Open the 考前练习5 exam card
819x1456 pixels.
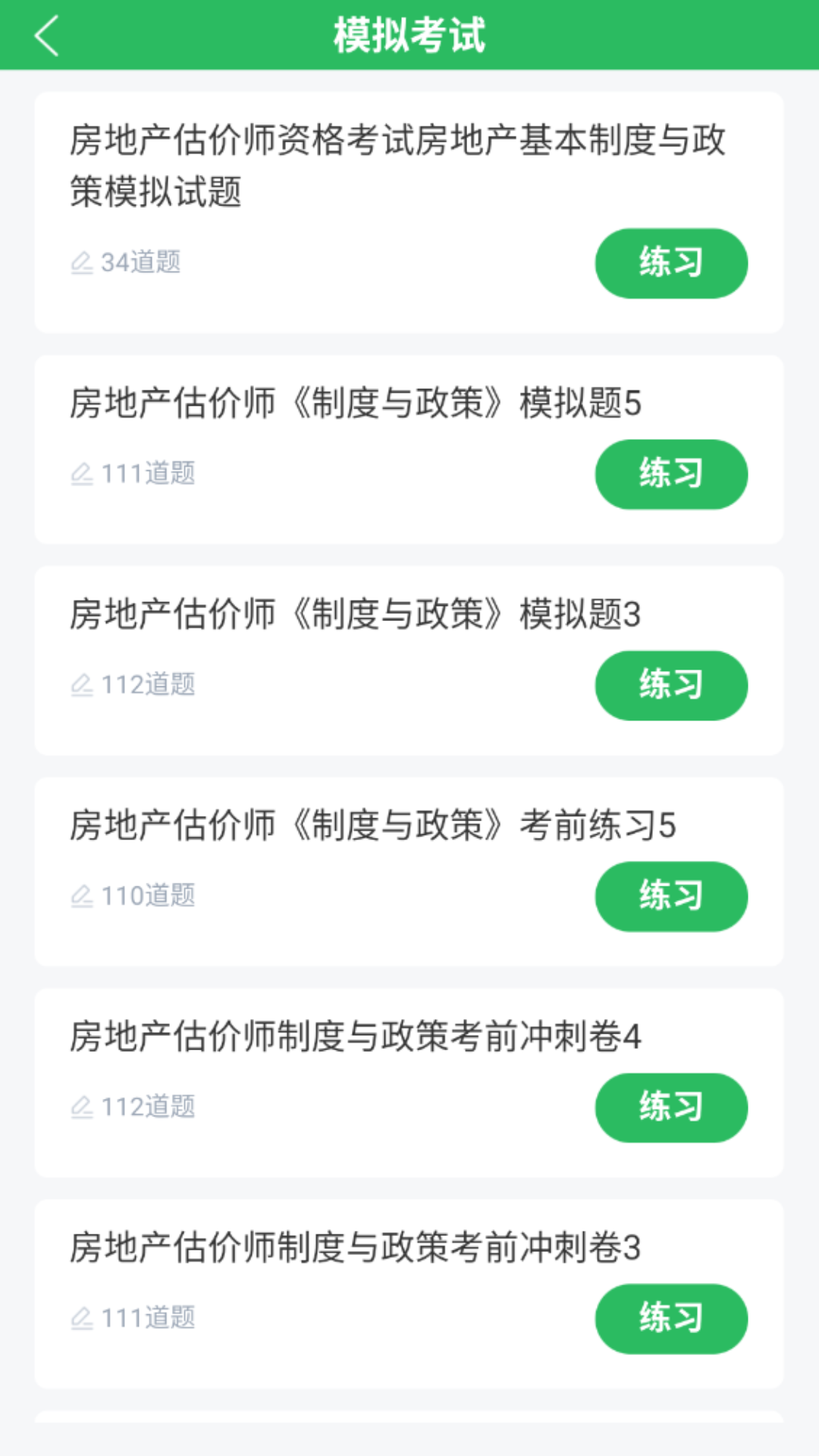409,870
